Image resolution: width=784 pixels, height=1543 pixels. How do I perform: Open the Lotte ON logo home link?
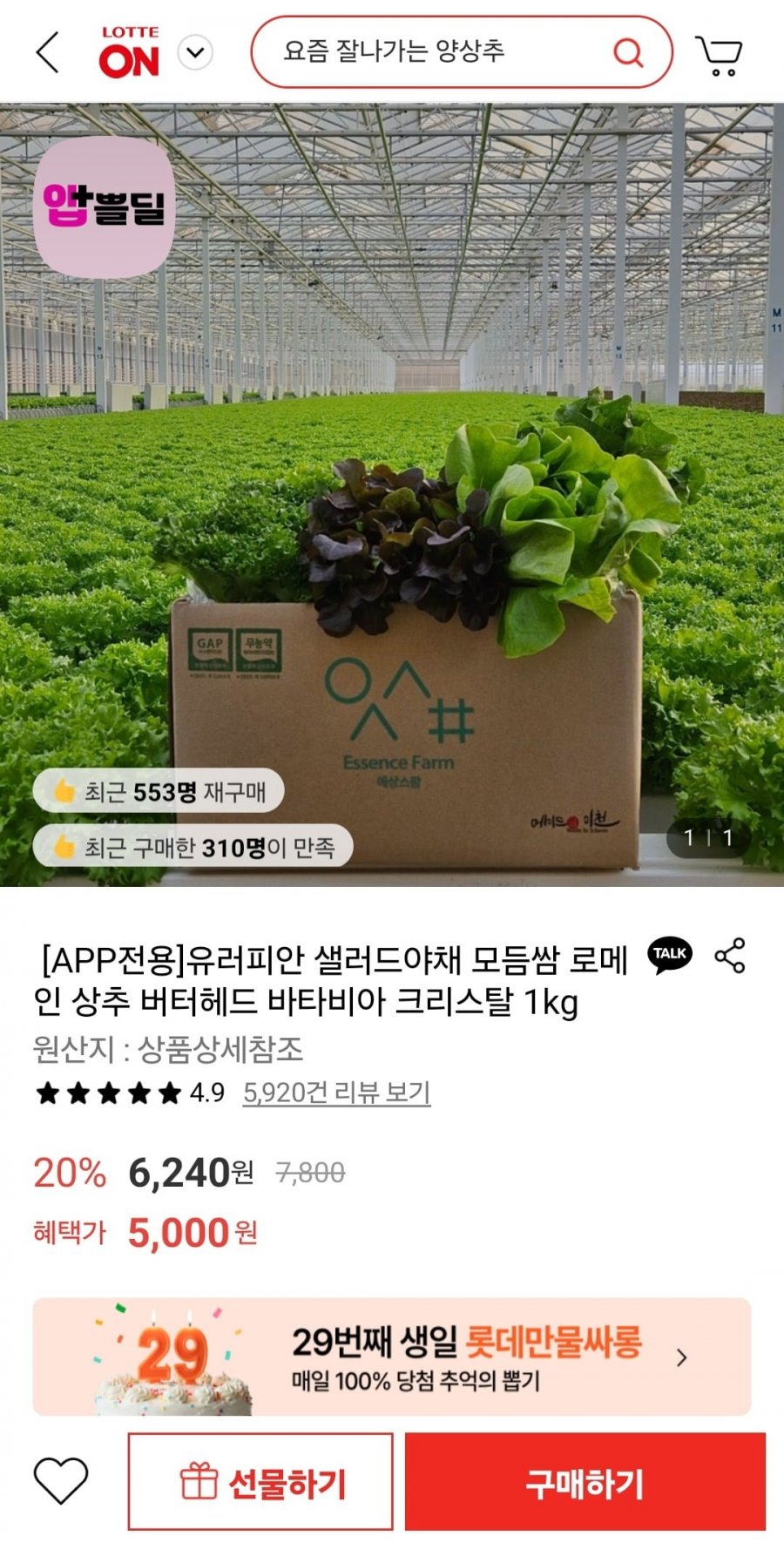(x=129, y=52)
